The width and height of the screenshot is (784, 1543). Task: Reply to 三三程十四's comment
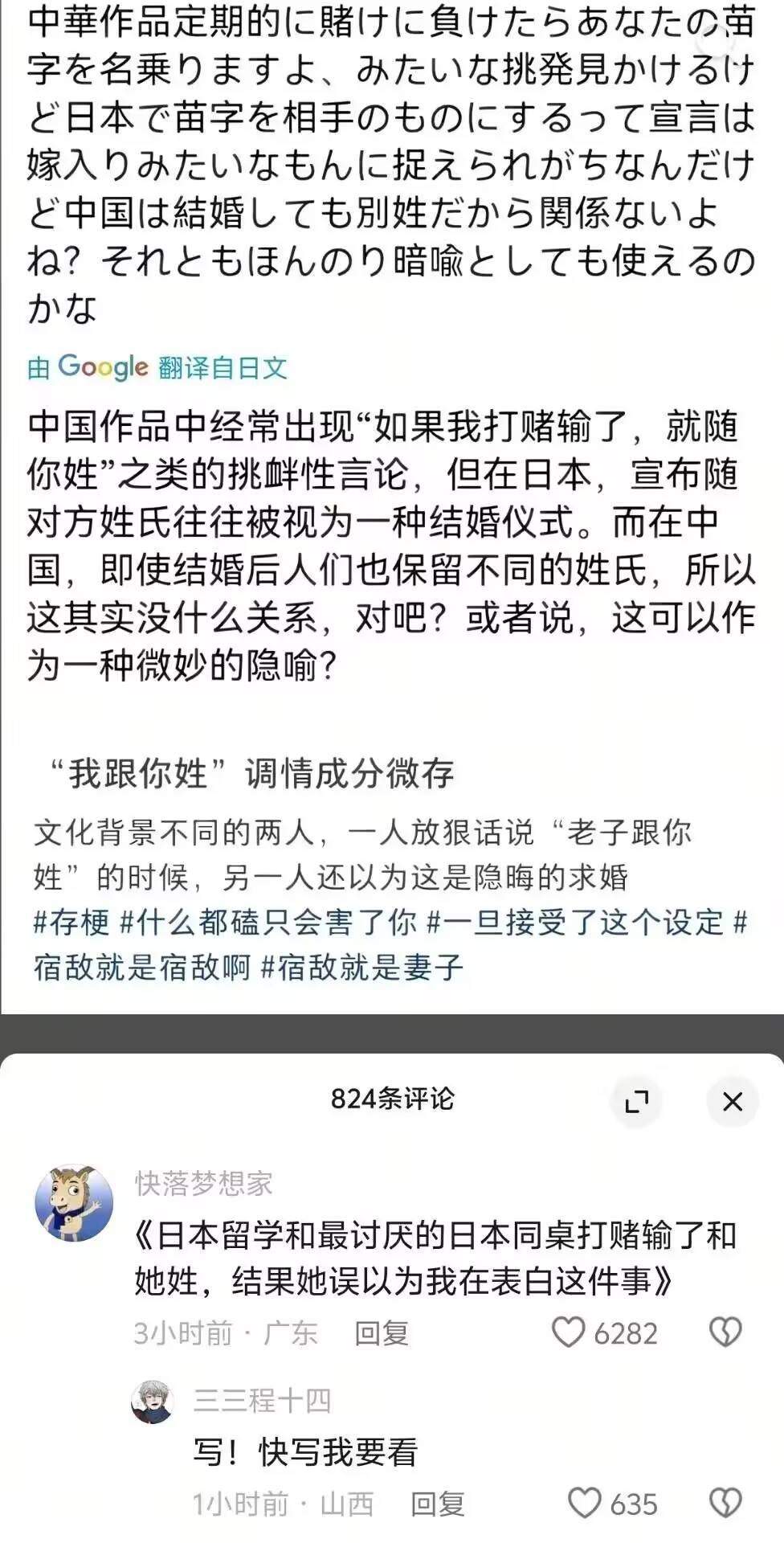click(438, 1504)
